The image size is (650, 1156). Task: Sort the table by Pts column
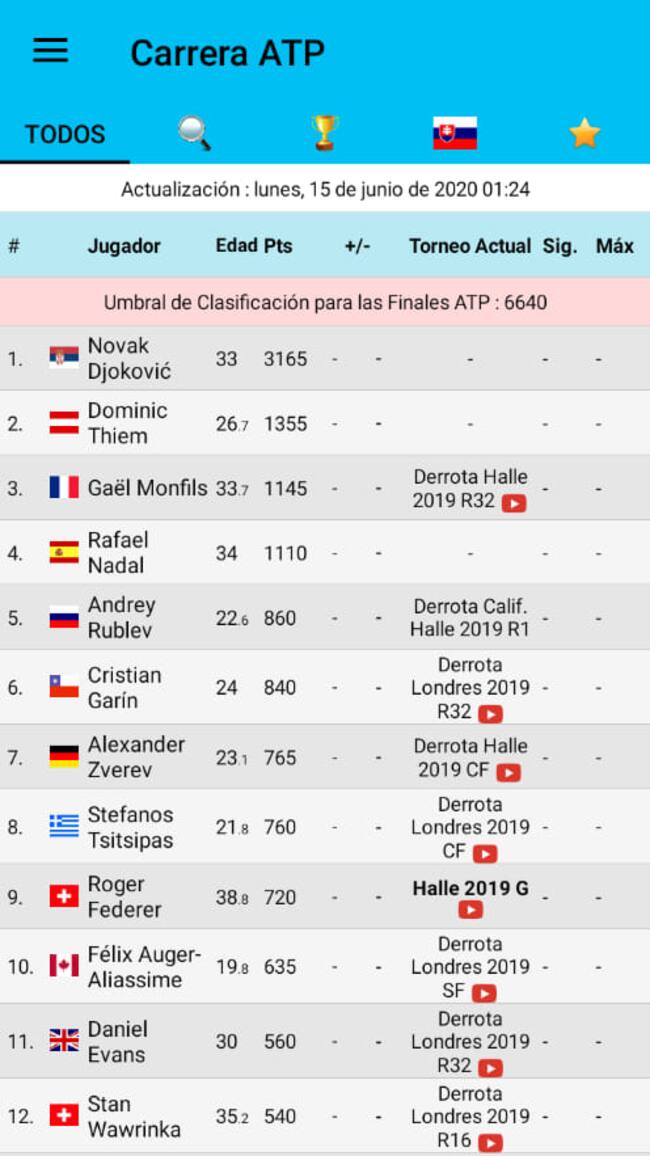pyautogui.click(x=278, y=246)
